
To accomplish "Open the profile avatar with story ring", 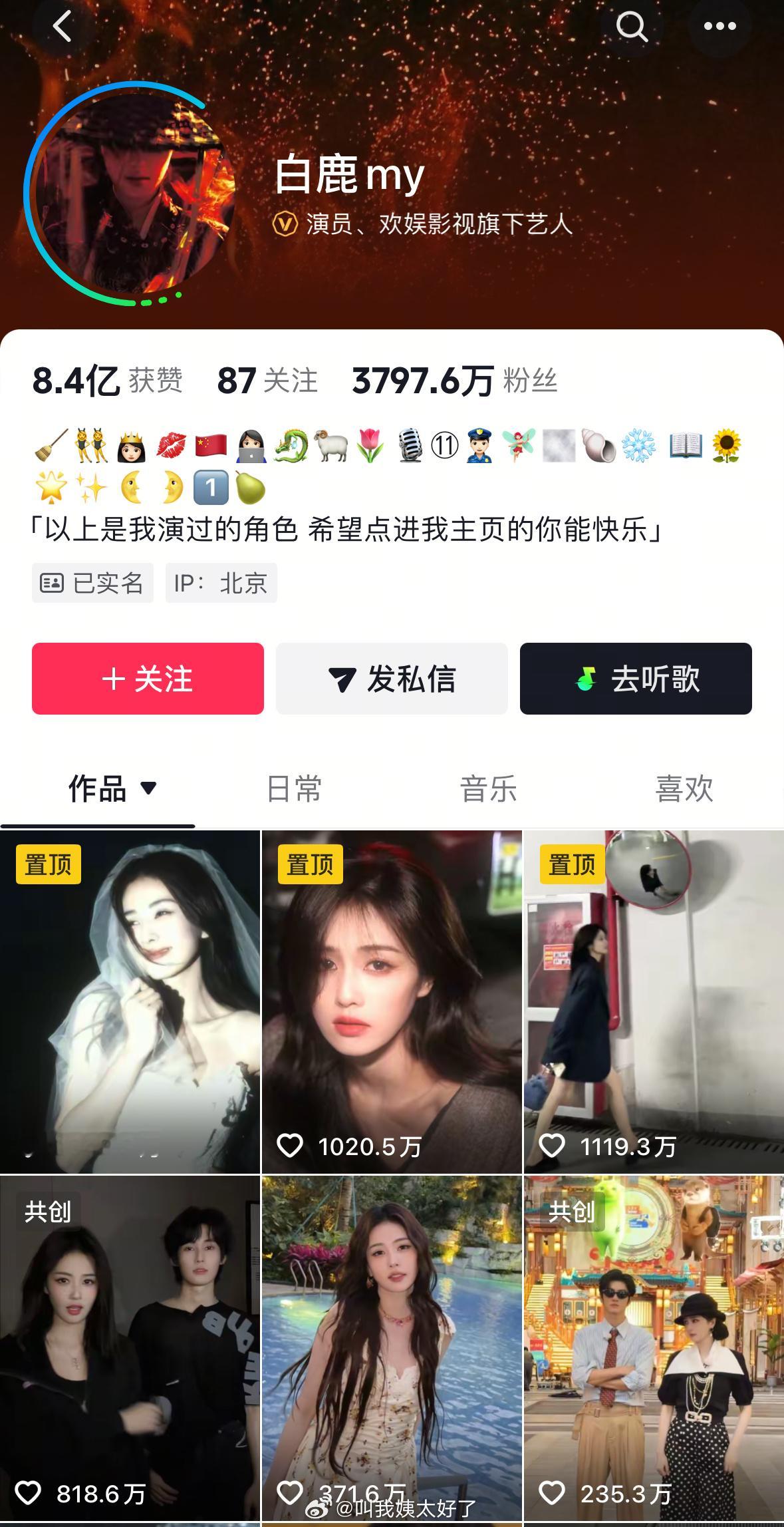I will (x=130, y=194).
